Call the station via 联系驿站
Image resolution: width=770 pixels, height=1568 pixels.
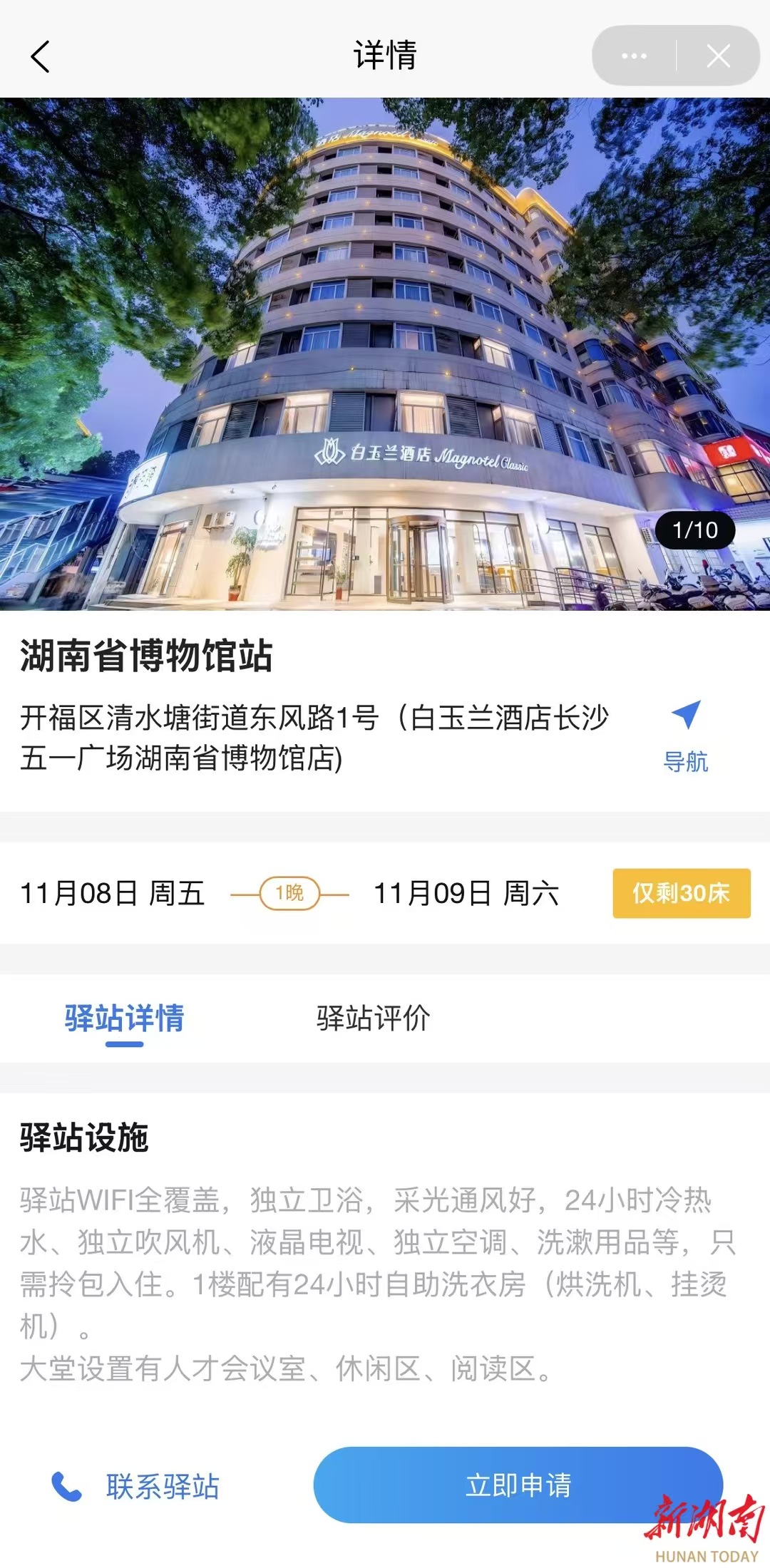pyautogui.click(x=135, y=1486)
